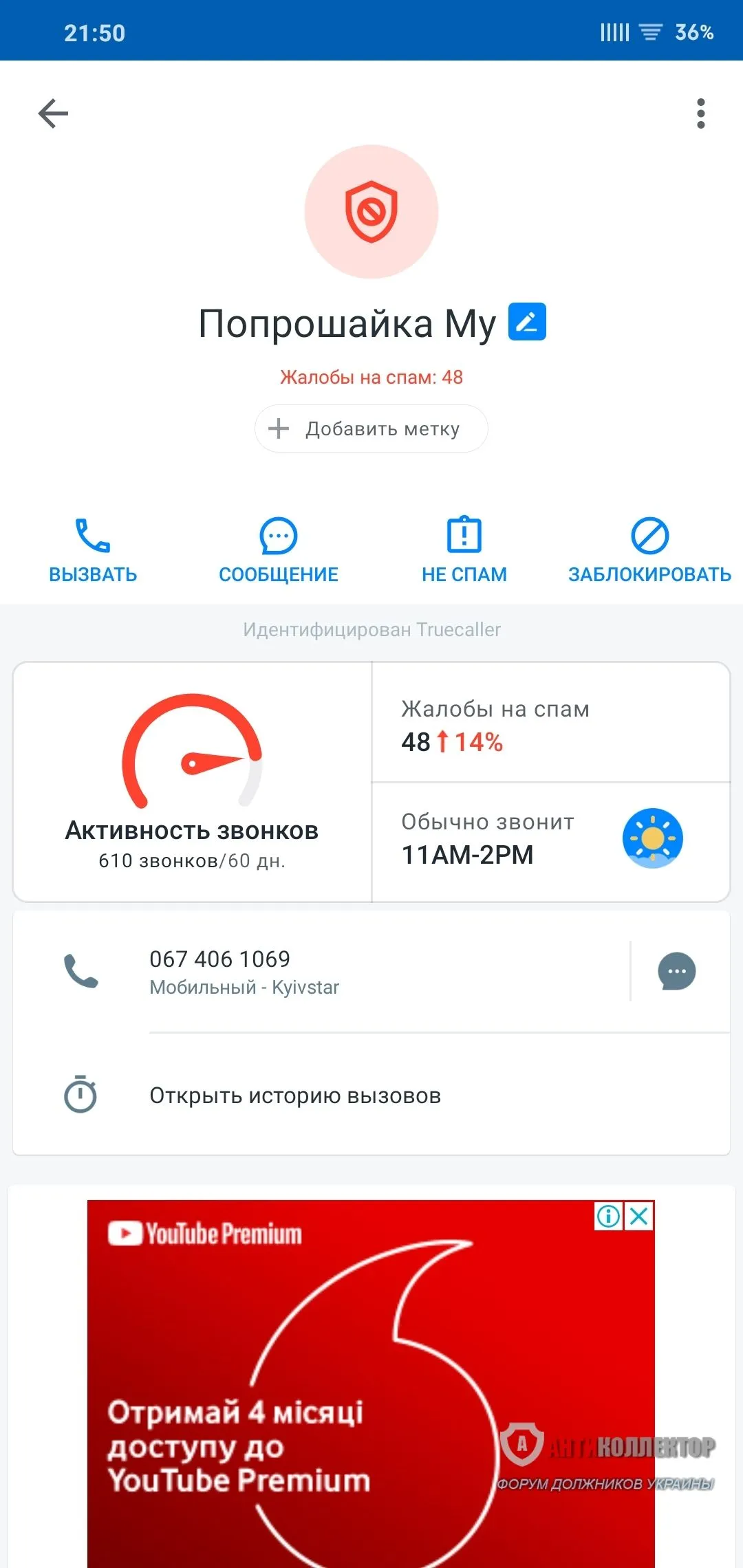Edit the contact name Попрошайка Му
Image resolution: width=743 pixels, height=1568 pixels.
pos(527,322)
